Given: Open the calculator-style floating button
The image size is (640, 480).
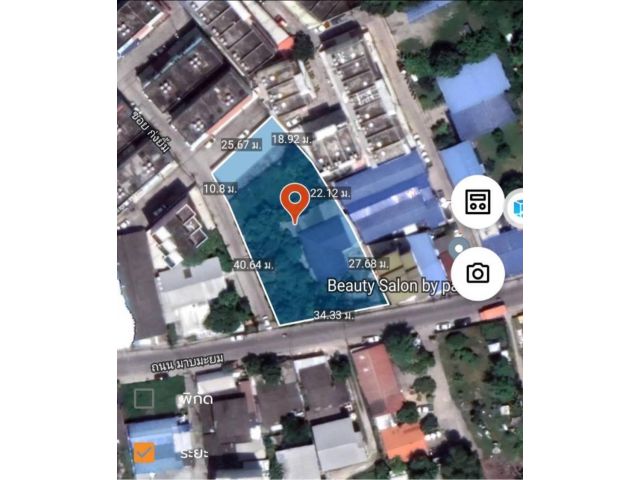Looking at the screenshot, I should coord(477,202).
